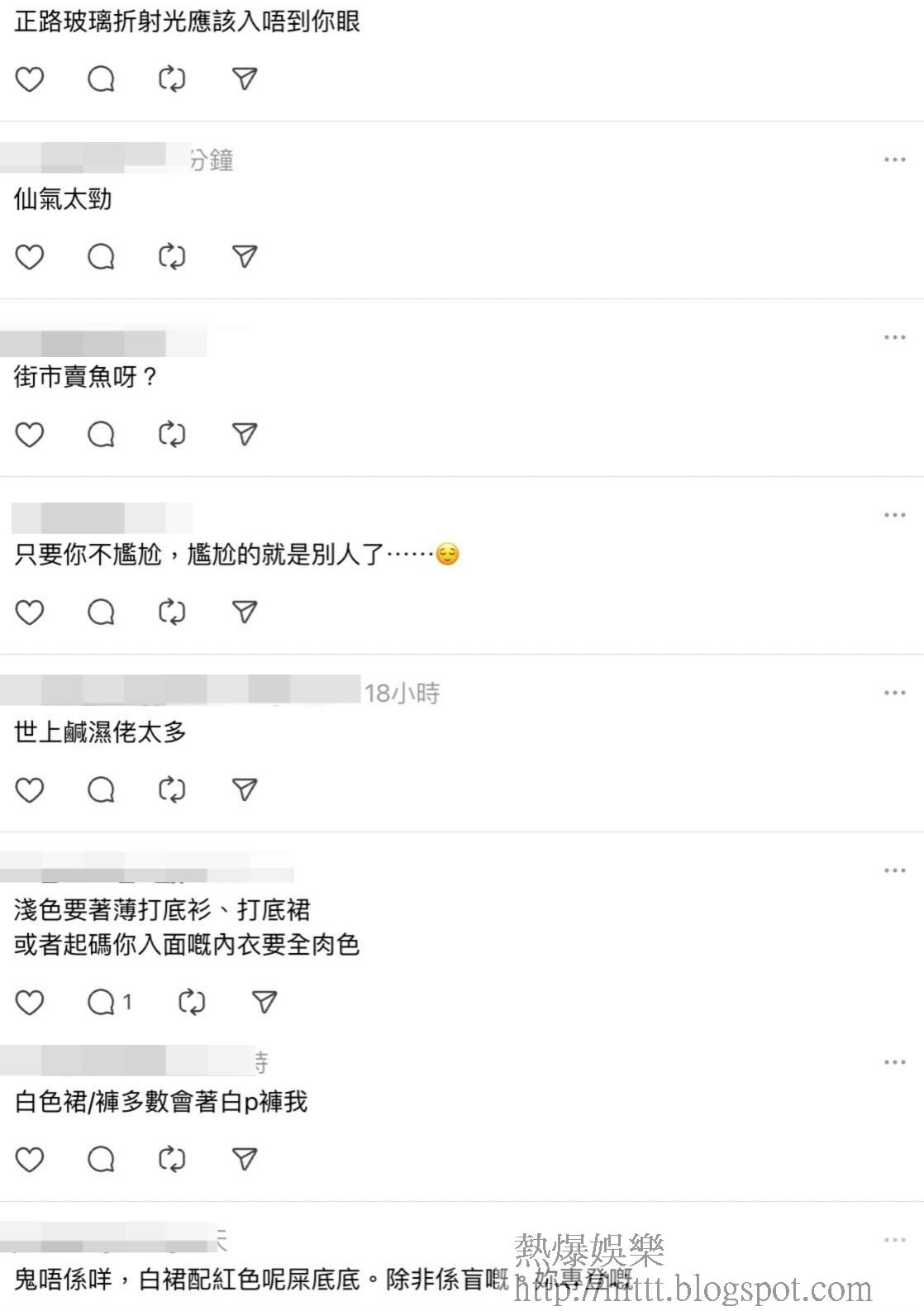Repost the comment "世上鹹濕佬太多"
Screen dimensions: 924x1311
click(x=172, y=790)
